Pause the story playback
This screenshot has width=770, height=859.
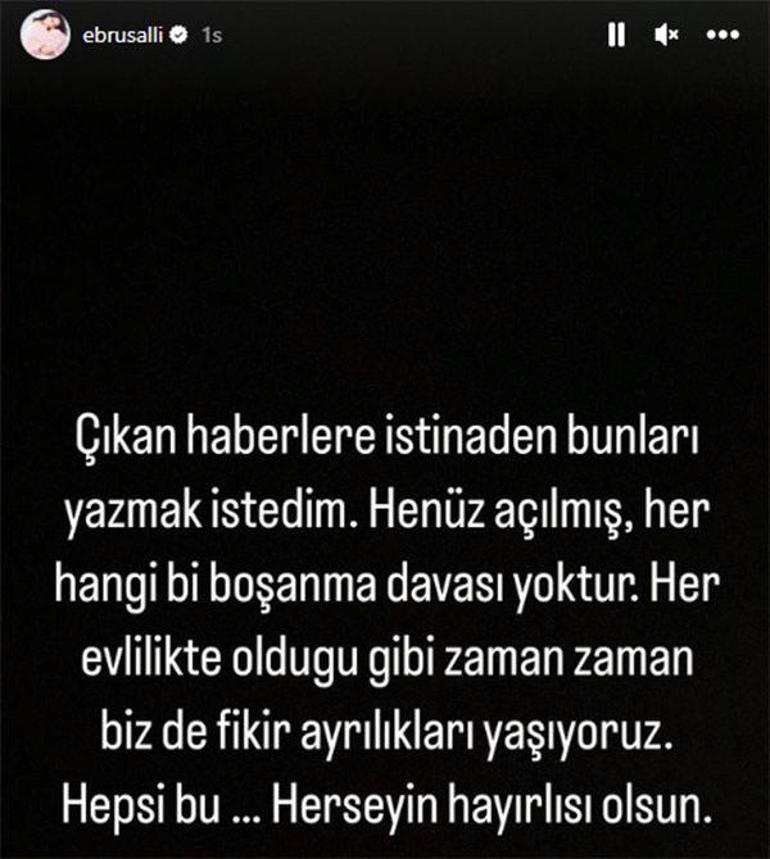point(616,35)
